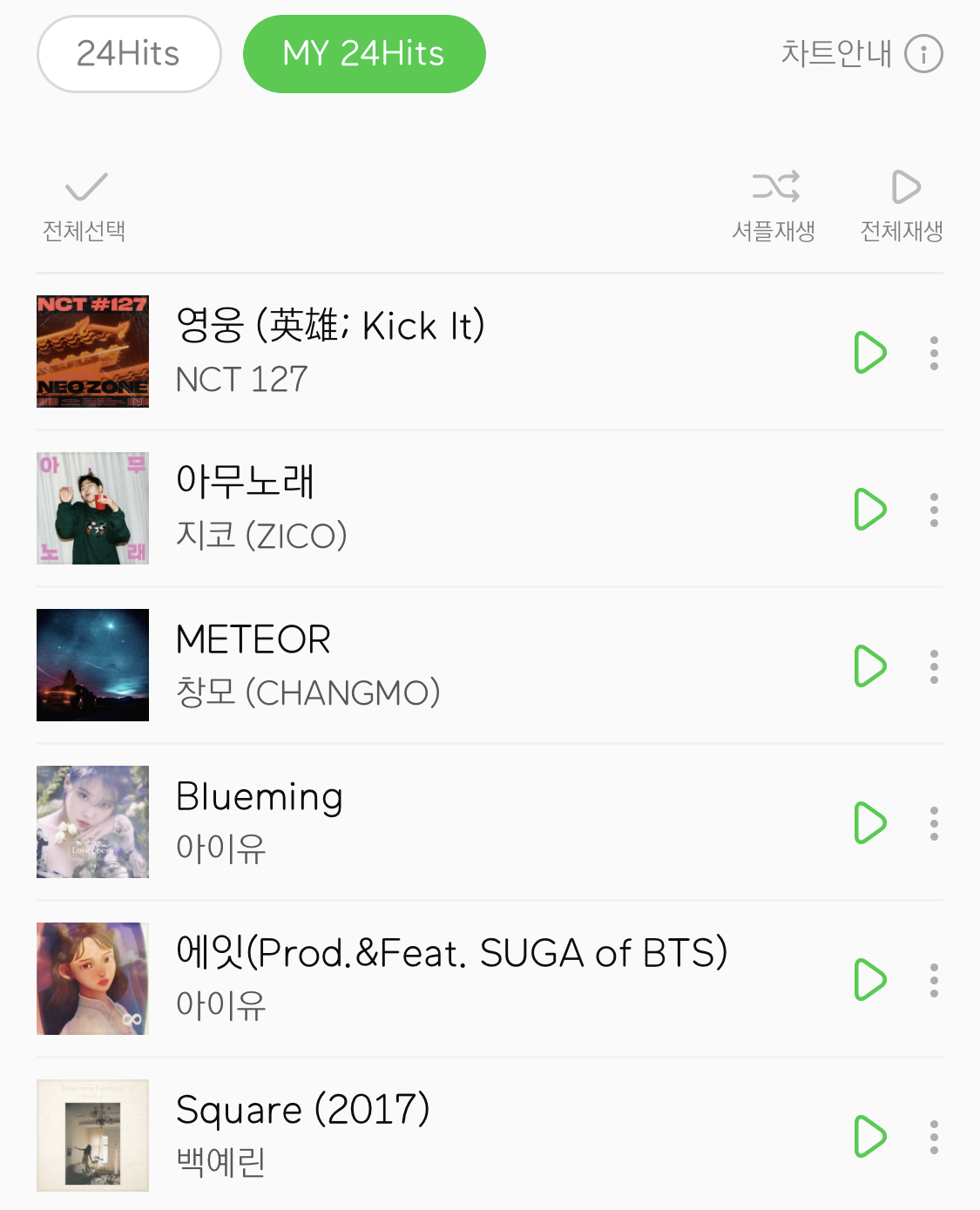The height and width of the screenshot is (1210, 980).
Task: Play METEOR by 창모 (CHANGMO)
Action: coord(869,666)
